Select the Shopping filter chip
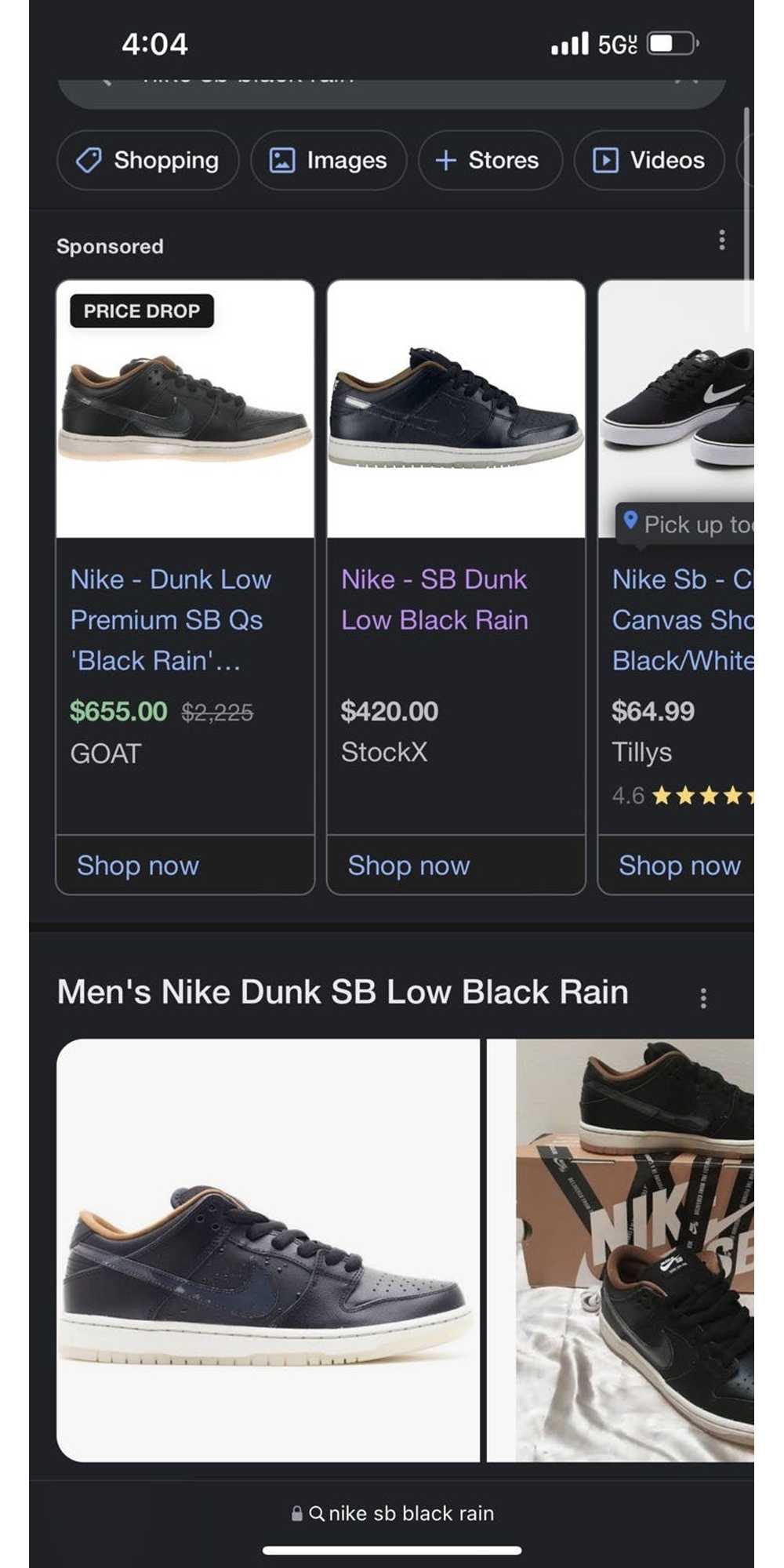This screenshot has height=1568, width=784. point(147,161)
